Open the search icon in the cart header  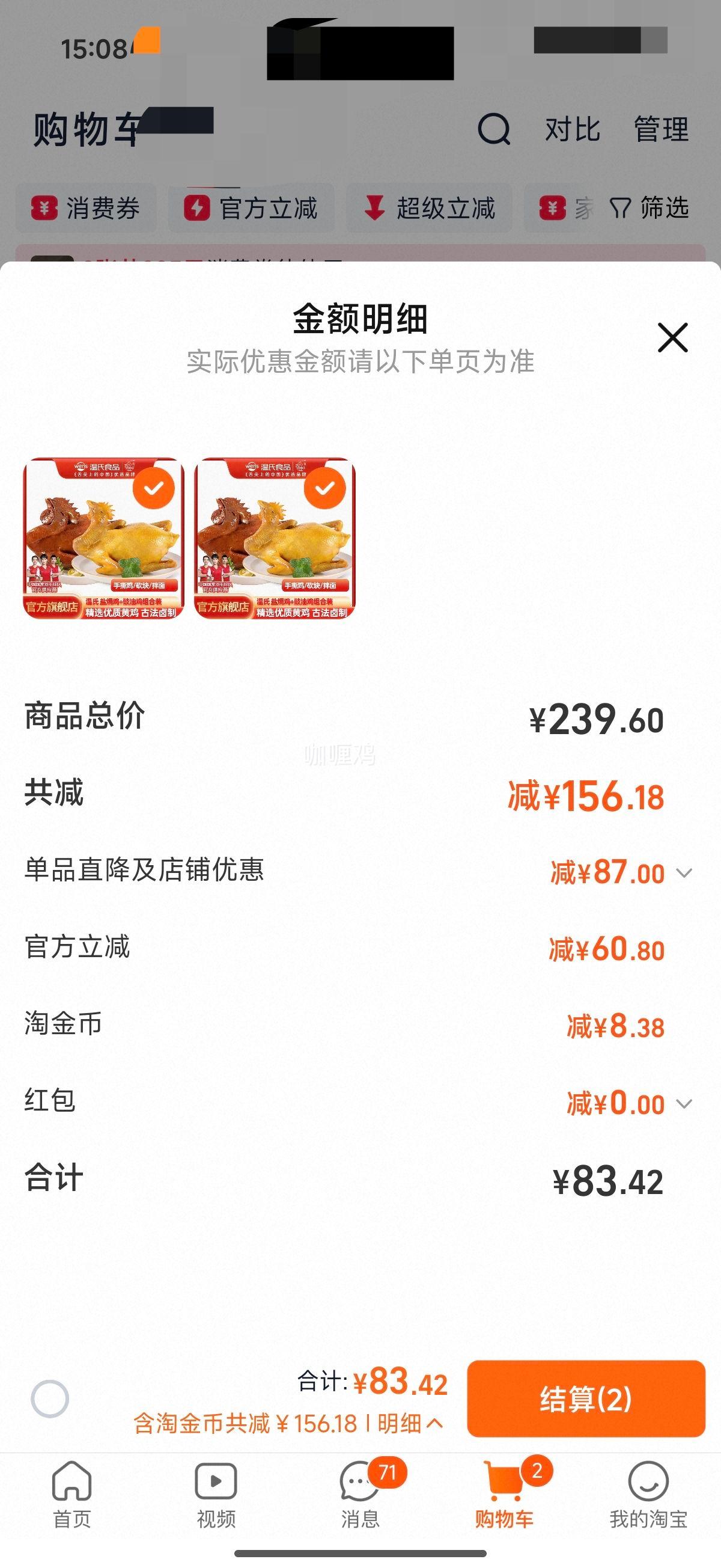point(495,130)
